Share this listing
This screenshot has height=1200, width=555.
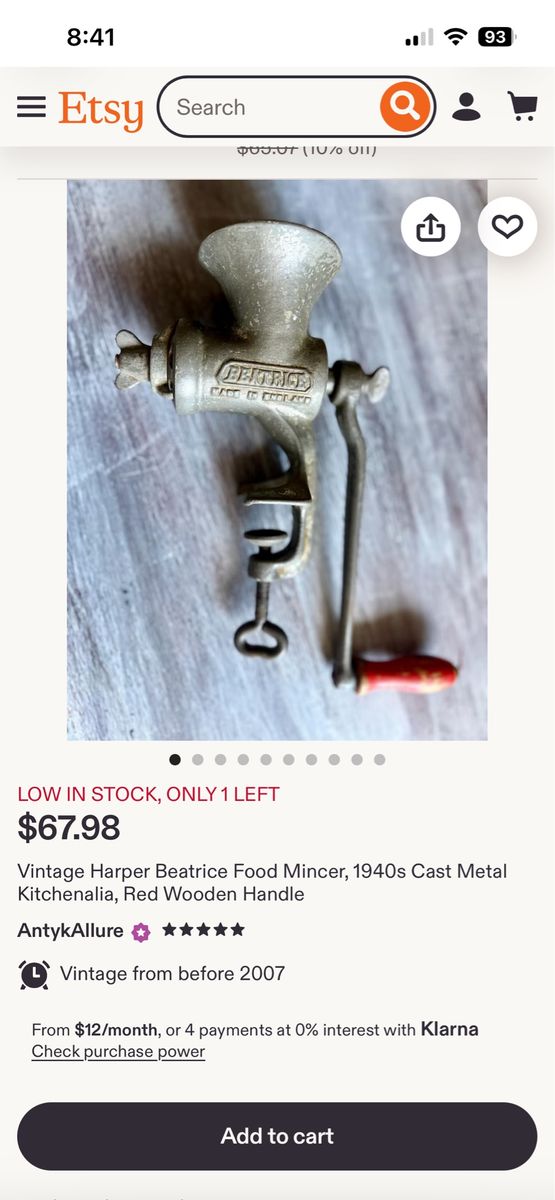click(430, 227)
